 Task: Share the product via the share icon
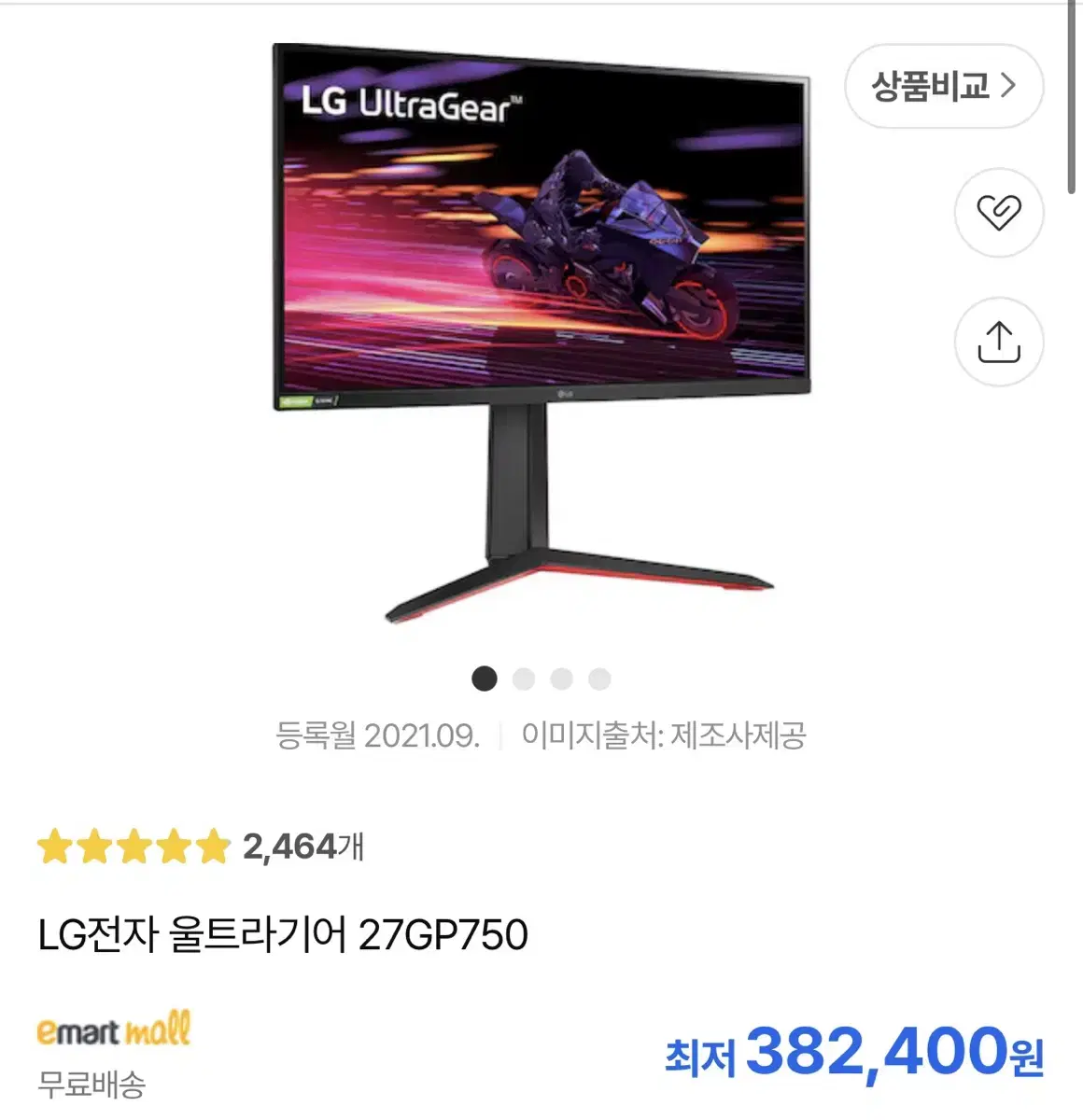[998, 343]
